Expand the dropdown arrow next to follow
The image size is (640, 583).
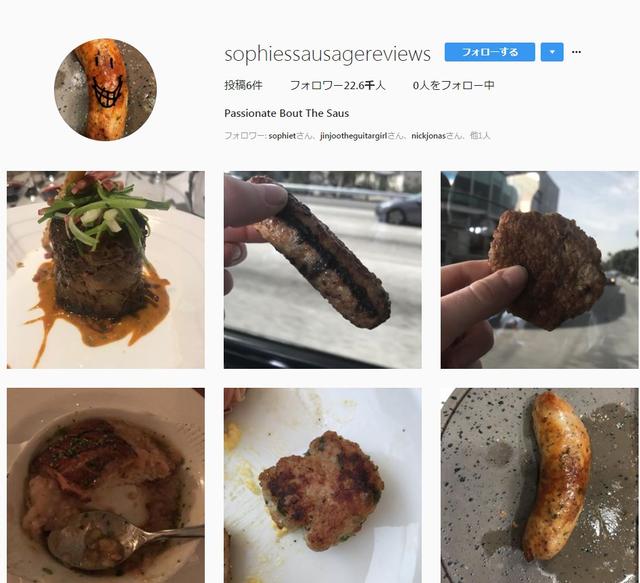[x=551, y=52]
